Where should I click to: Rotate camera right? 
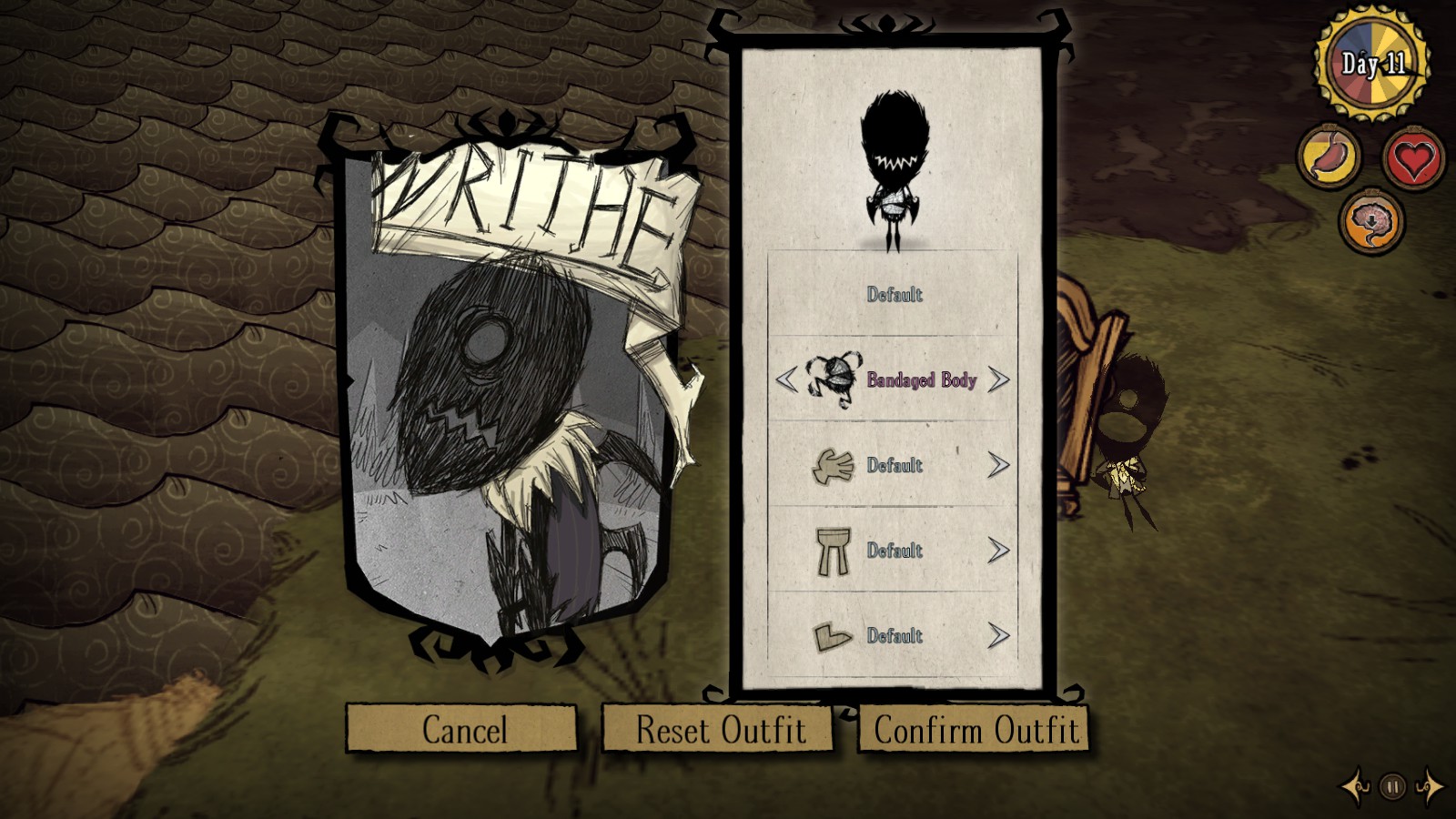[x=1429, y=786]
